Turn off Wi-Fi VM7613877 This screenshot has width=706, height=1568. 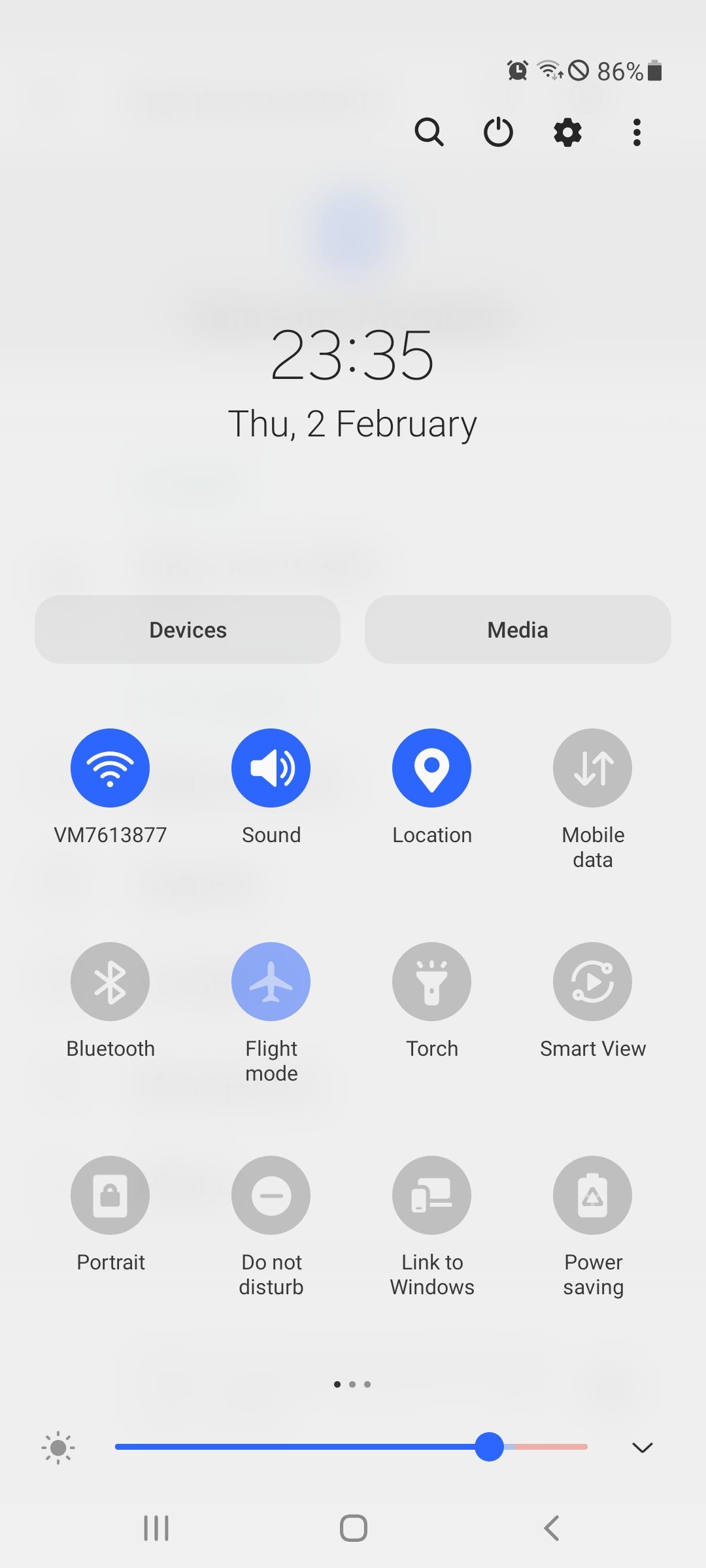[110, 768]
